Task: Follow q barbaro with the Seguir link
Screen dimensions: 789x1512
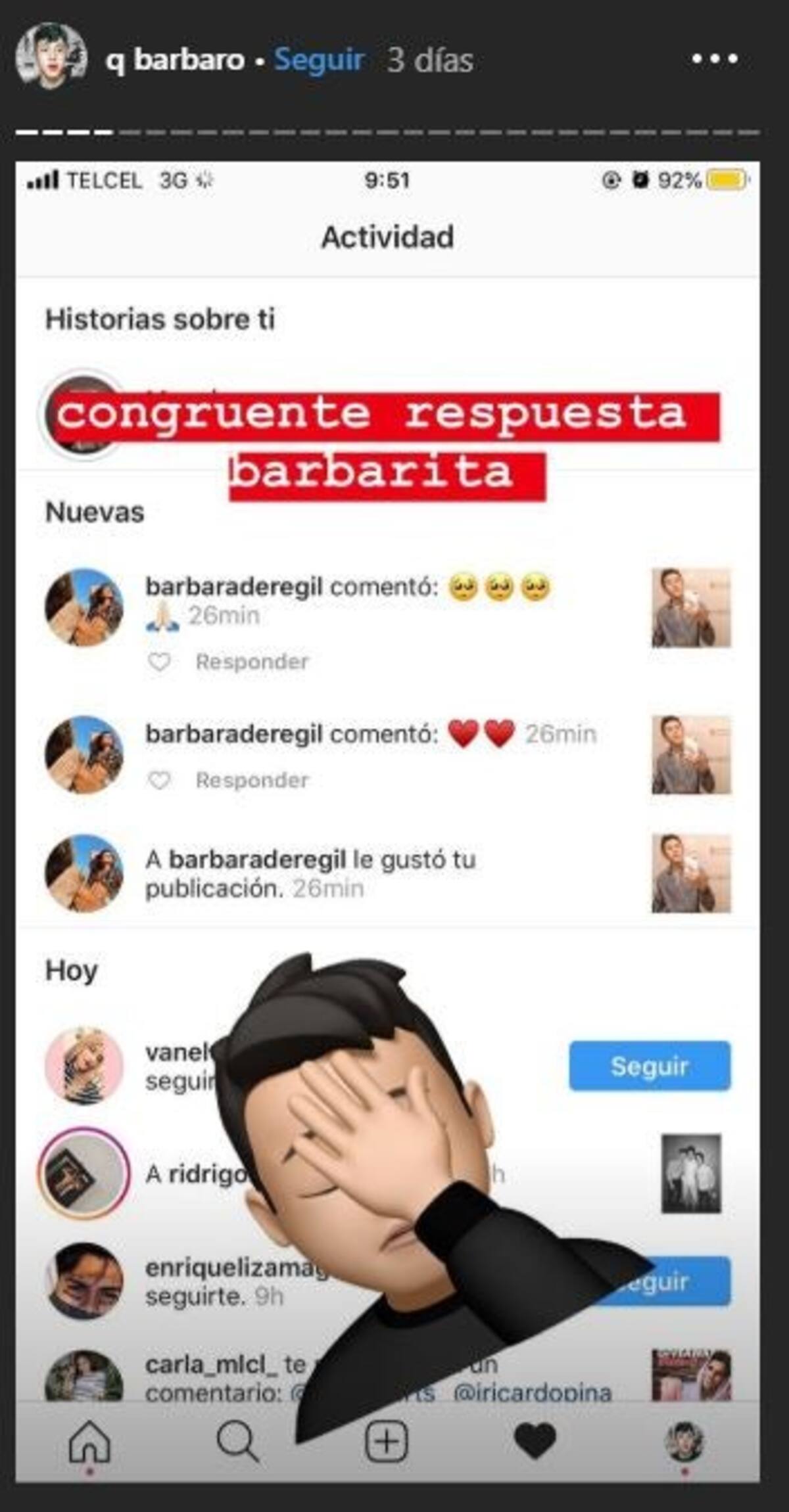Action: click(319, 60)
